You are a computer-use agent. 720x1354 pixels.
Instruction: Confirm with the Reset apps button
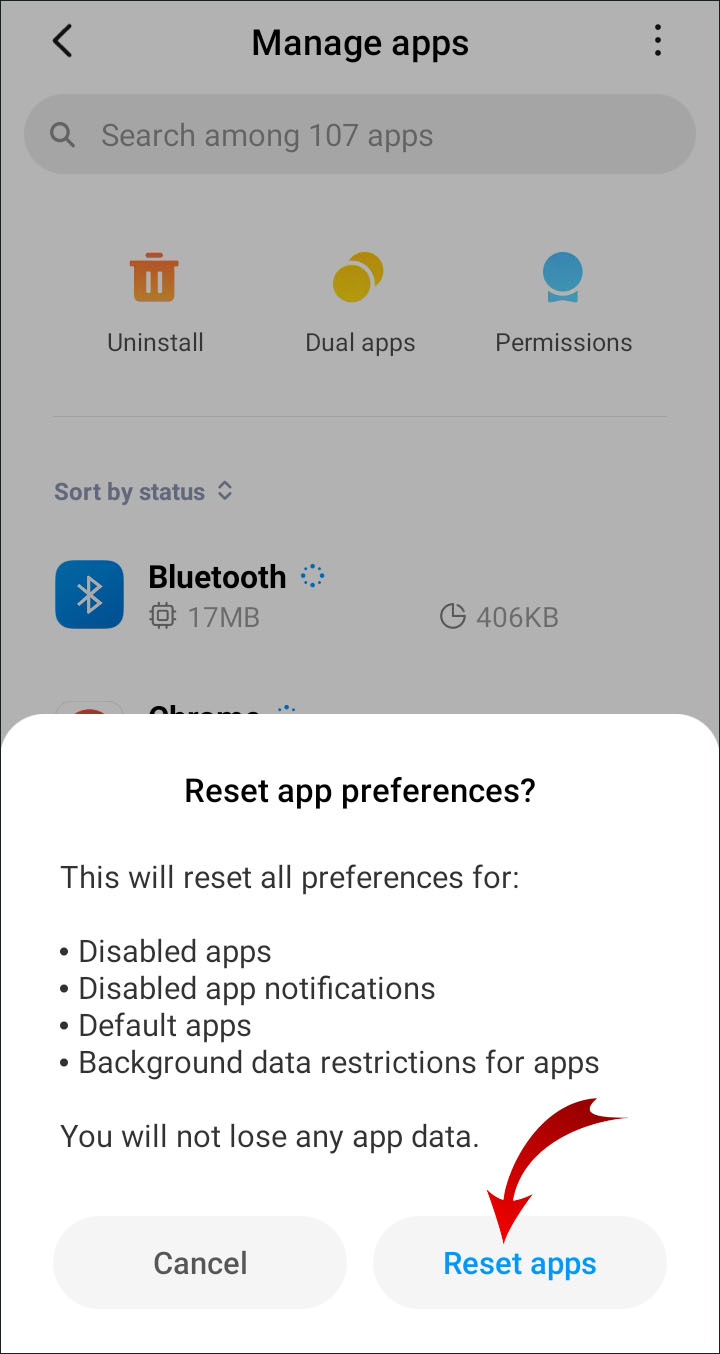[x=519, y=1263]
